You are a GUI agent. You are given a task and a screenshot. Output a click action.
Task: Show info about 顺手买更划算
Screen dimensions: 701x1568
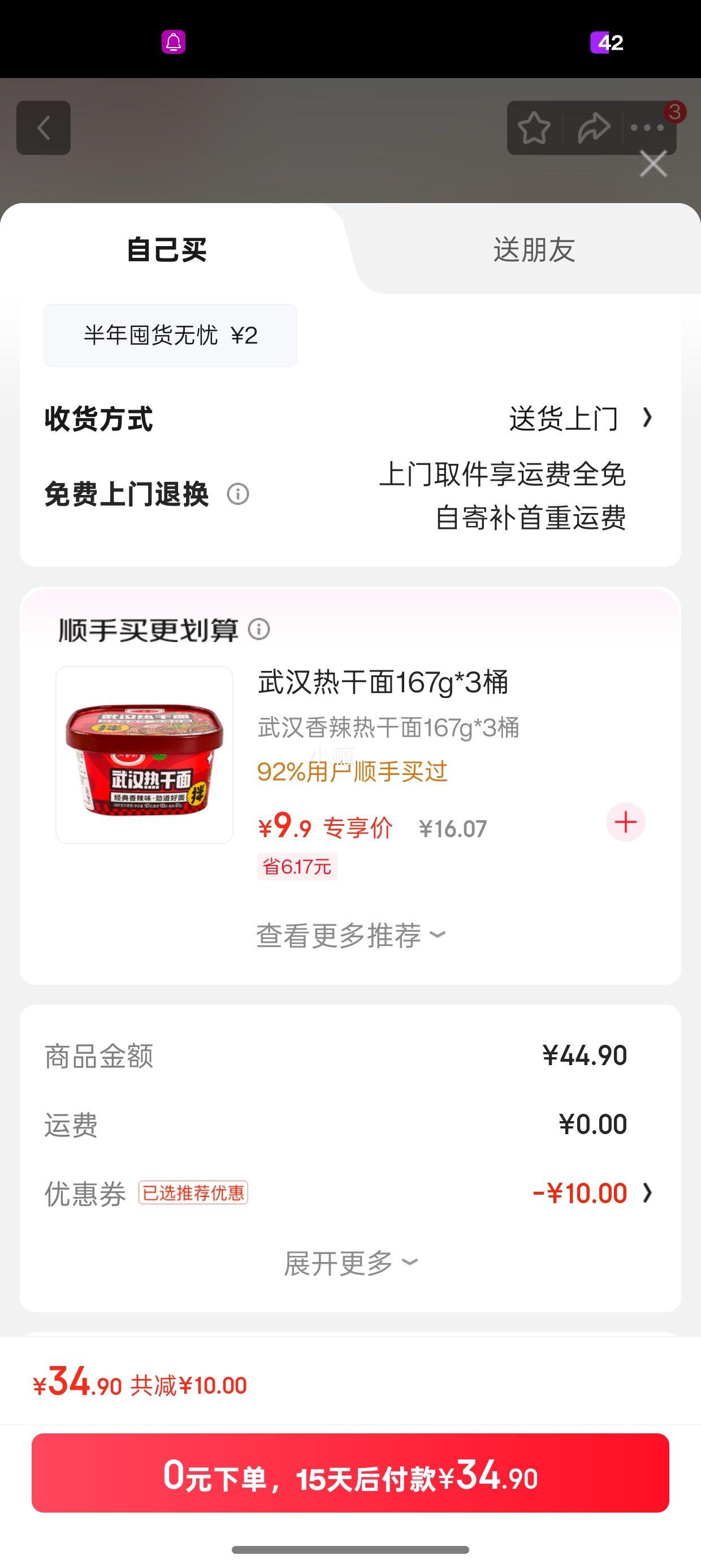259,629
